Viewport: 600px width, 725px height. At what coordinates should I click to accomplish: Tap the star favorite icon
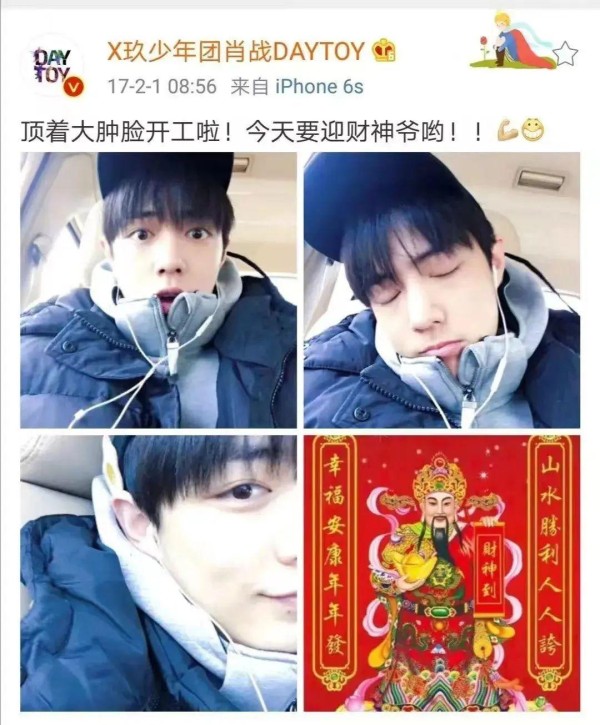(x=566, y=53)
